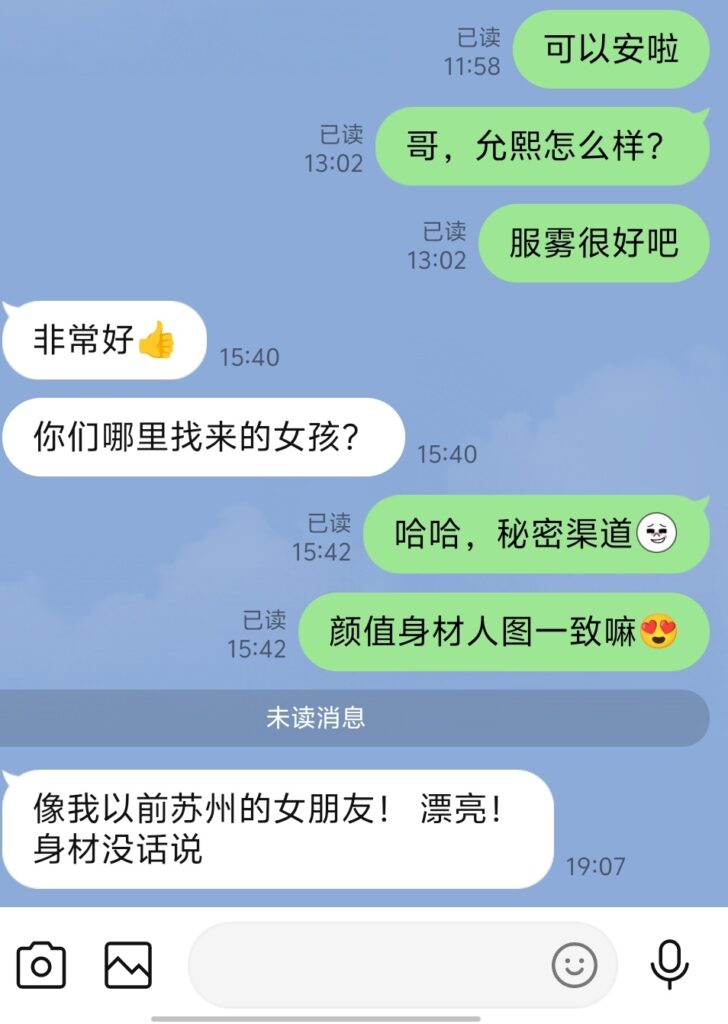Screen dimensions: 728x1024
Task: Open the camera to take a photo
Action: (41, 965)
